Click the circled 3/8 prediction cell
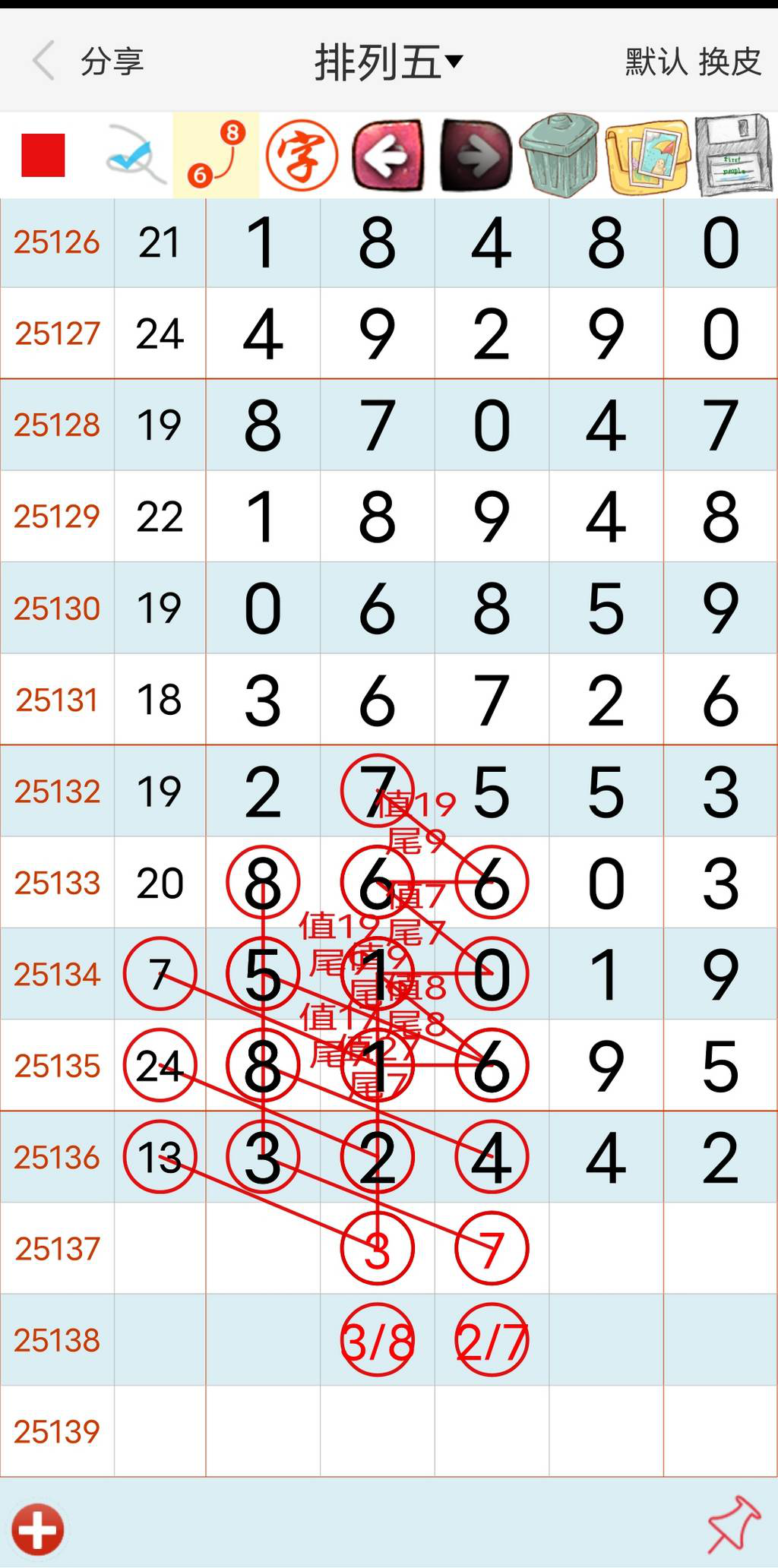 (x=378, y=1340)
